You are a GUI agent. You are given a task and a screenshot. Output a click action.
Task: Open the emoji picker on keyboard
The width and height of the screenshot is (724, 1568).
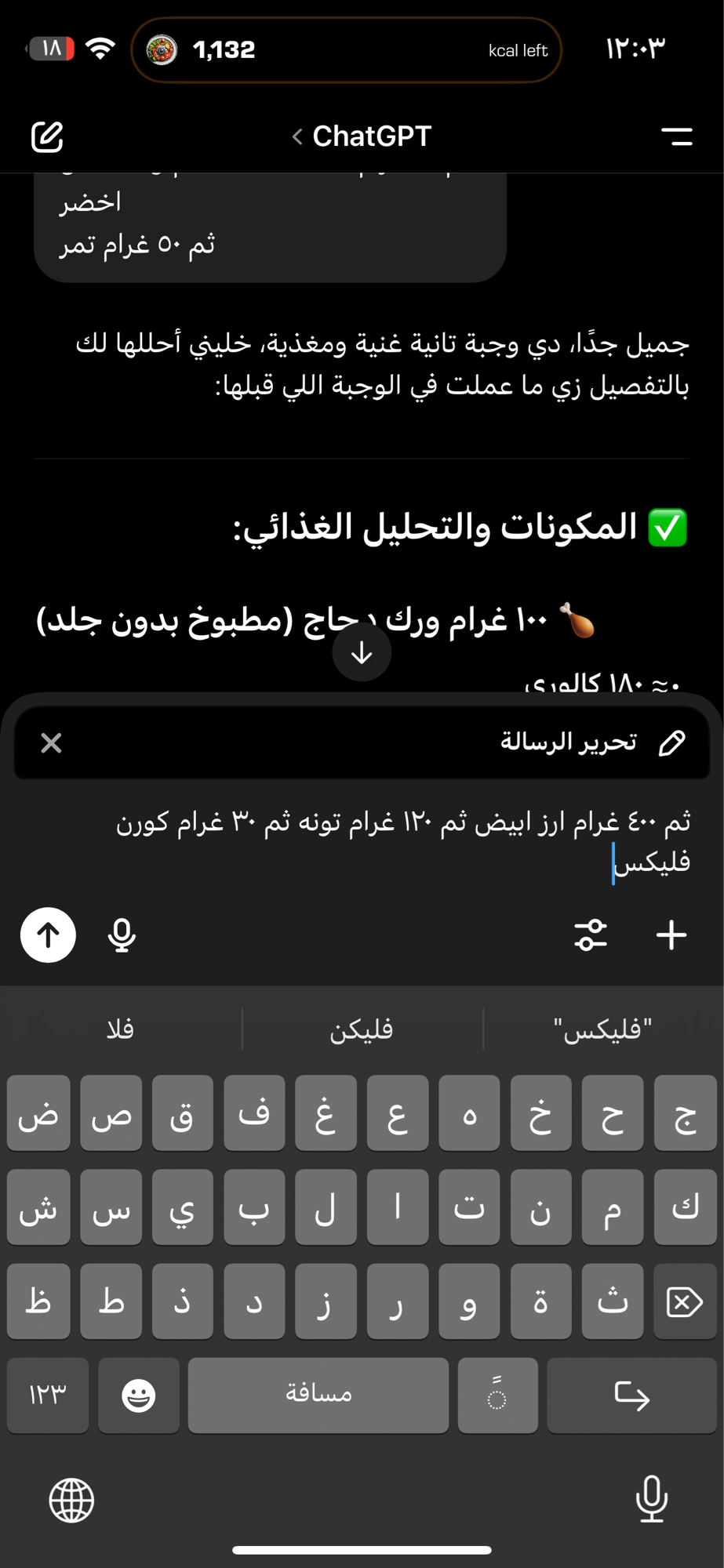point(138,1396)
